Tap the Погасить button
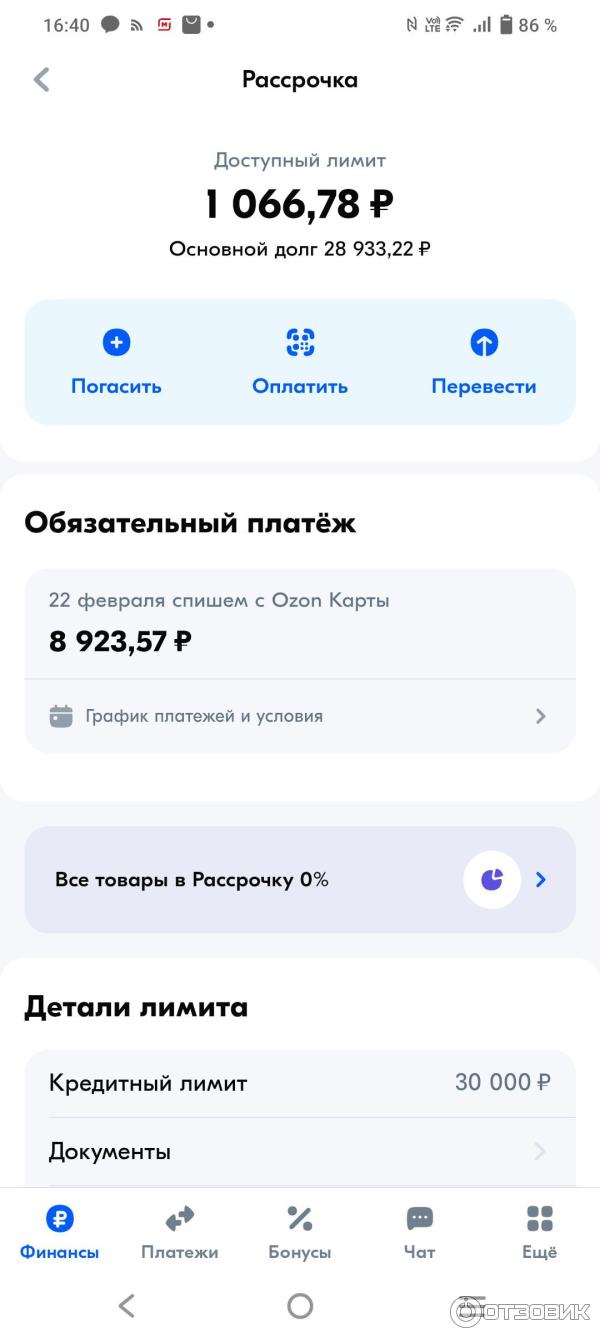Screen dimensions: 600x1338 coord(116,363)
